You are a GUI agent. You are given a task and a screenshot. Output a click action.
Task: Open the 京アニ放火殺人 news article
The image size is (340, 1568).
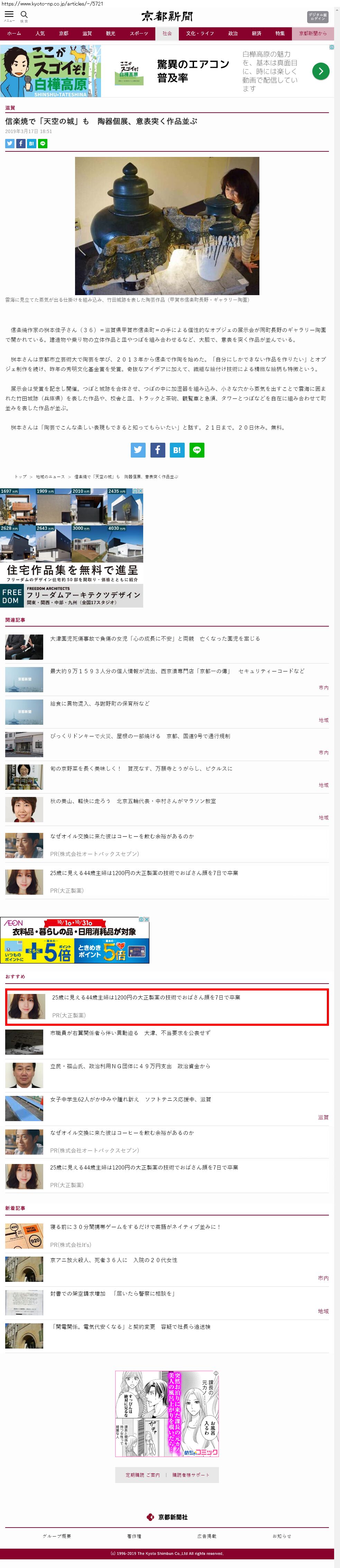pos(113,1260)
